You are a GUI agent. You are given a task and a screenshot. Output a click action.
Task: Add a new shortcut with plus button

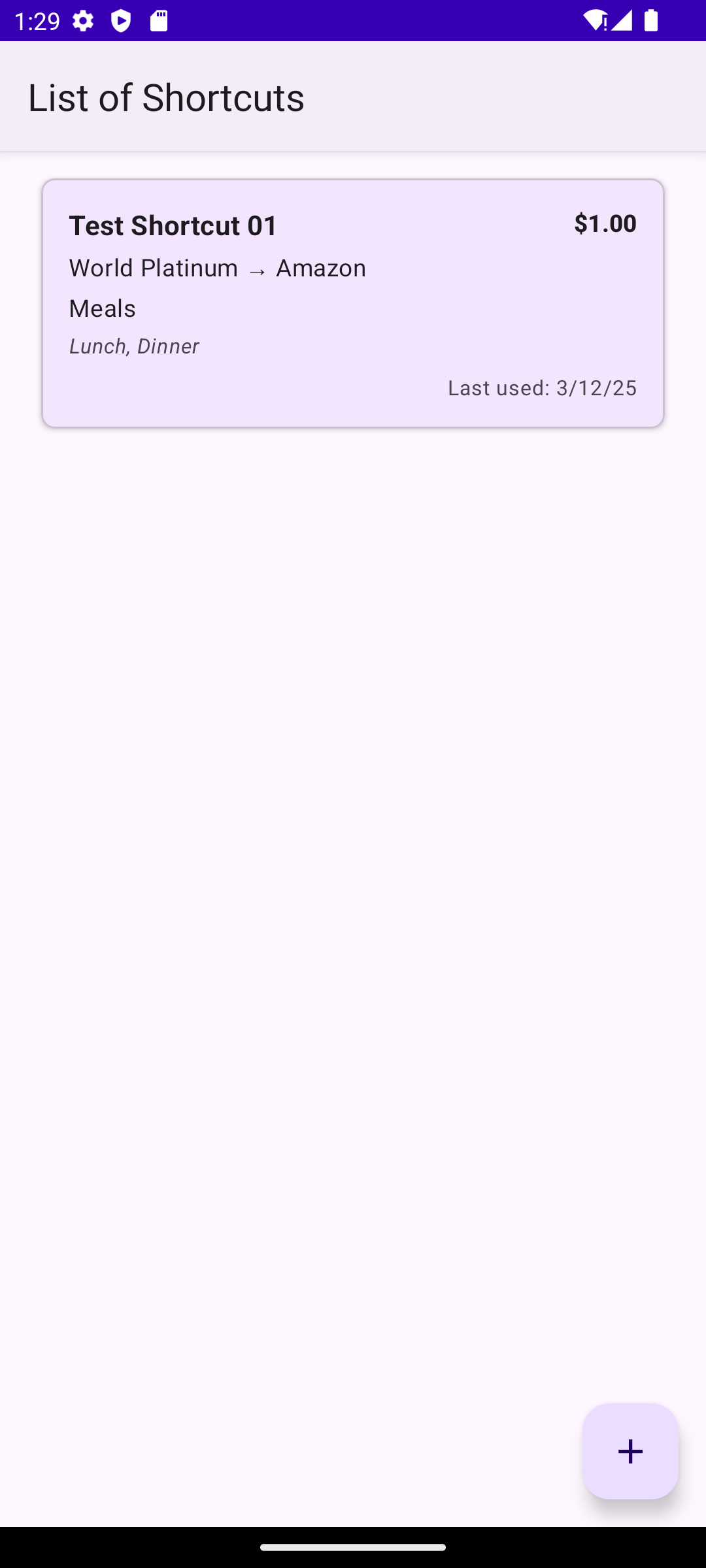tap(630, 1451)
